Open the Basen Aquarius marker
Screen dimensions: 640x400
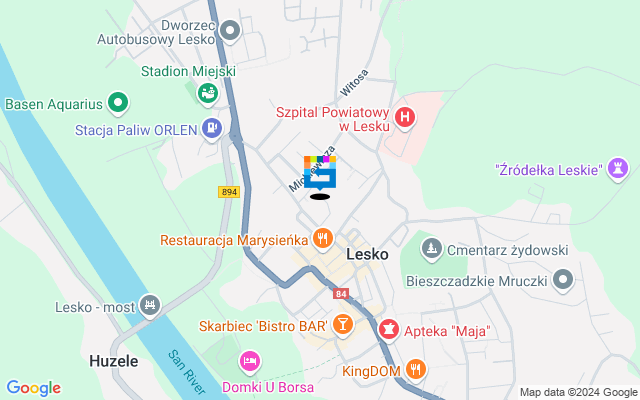tap(118, 102)
